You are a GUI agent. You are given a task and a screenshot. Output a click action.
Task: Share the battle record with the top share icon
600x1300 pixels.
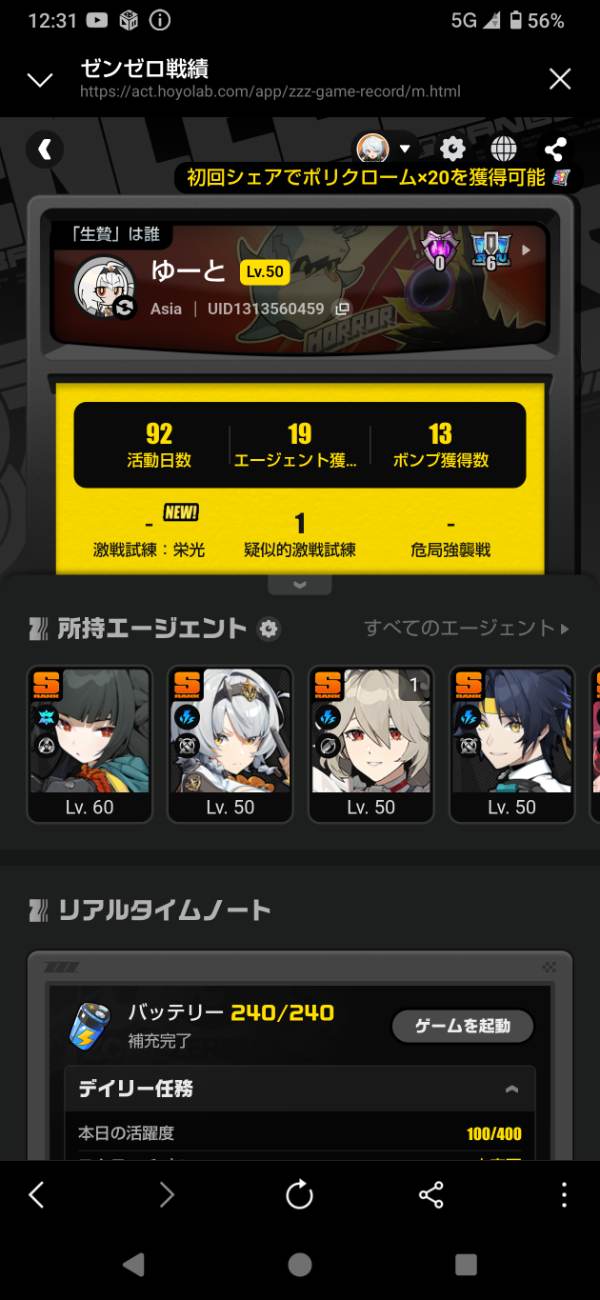click(x=556, y=149)
